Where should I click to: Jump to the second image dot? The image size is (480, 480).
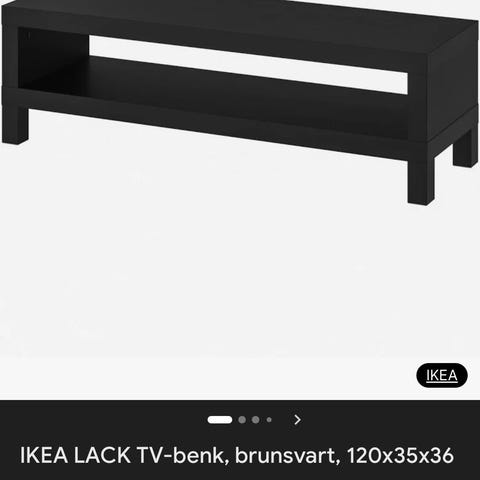coord(242,420)
